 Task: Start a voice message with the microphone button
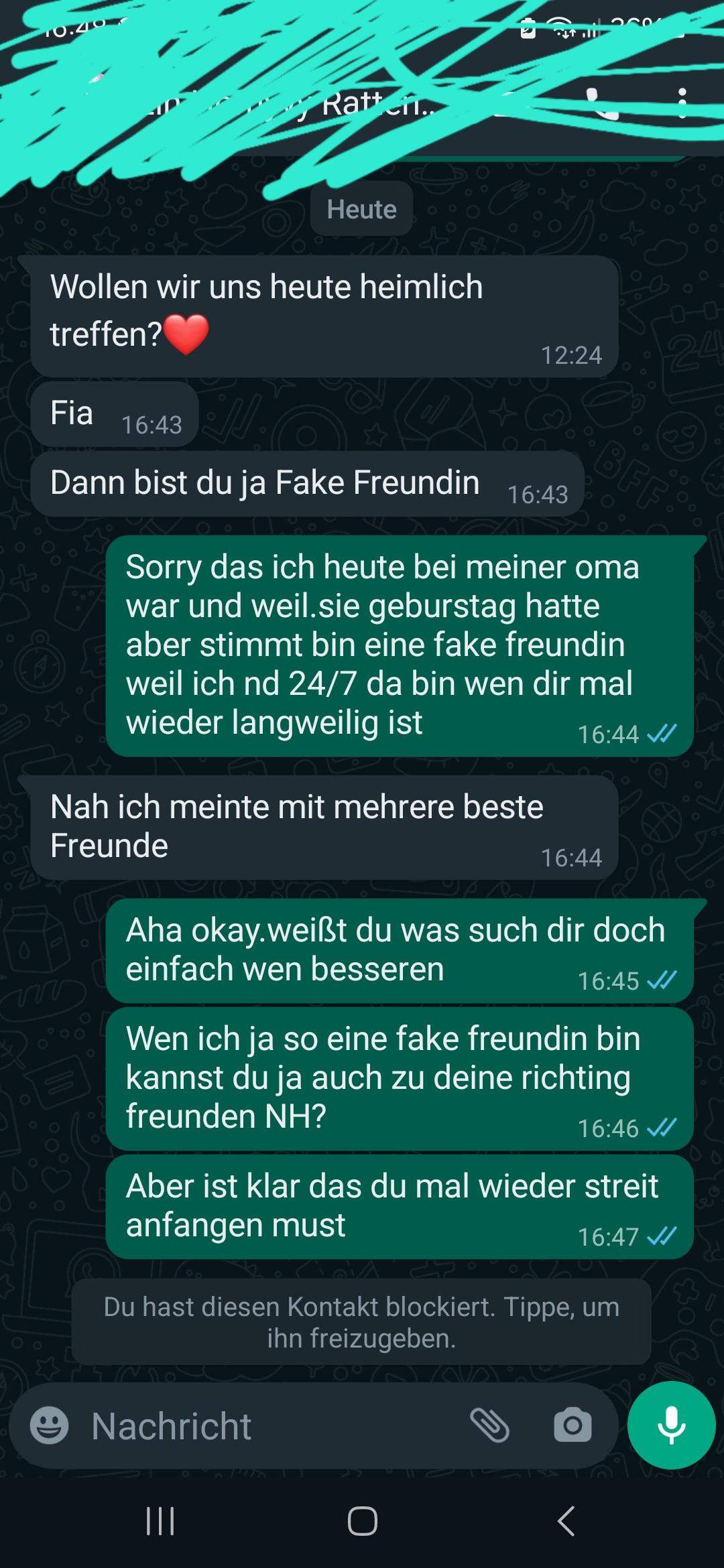click(670, 1424)
